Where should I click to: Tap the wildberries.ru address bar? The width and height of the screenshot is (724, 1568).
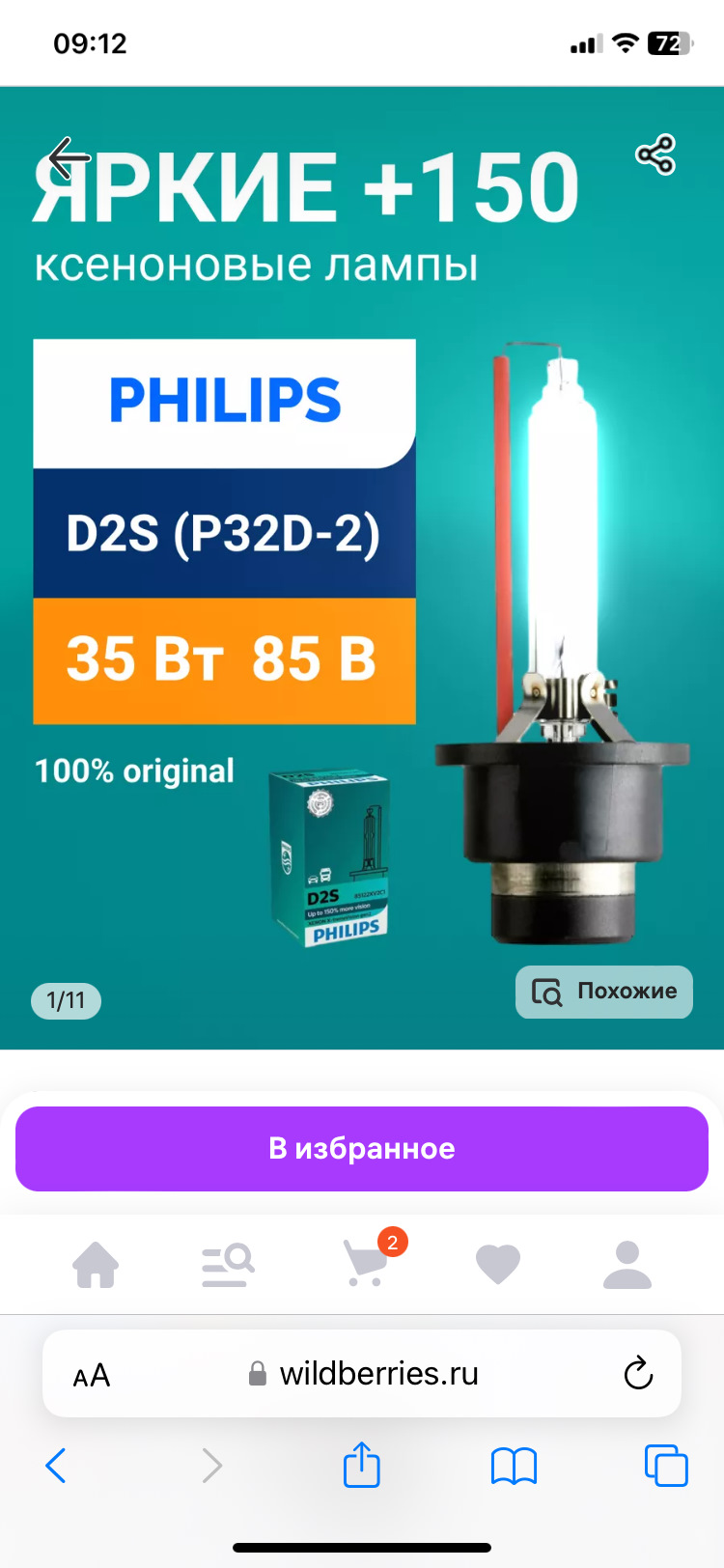(362, 1373)
